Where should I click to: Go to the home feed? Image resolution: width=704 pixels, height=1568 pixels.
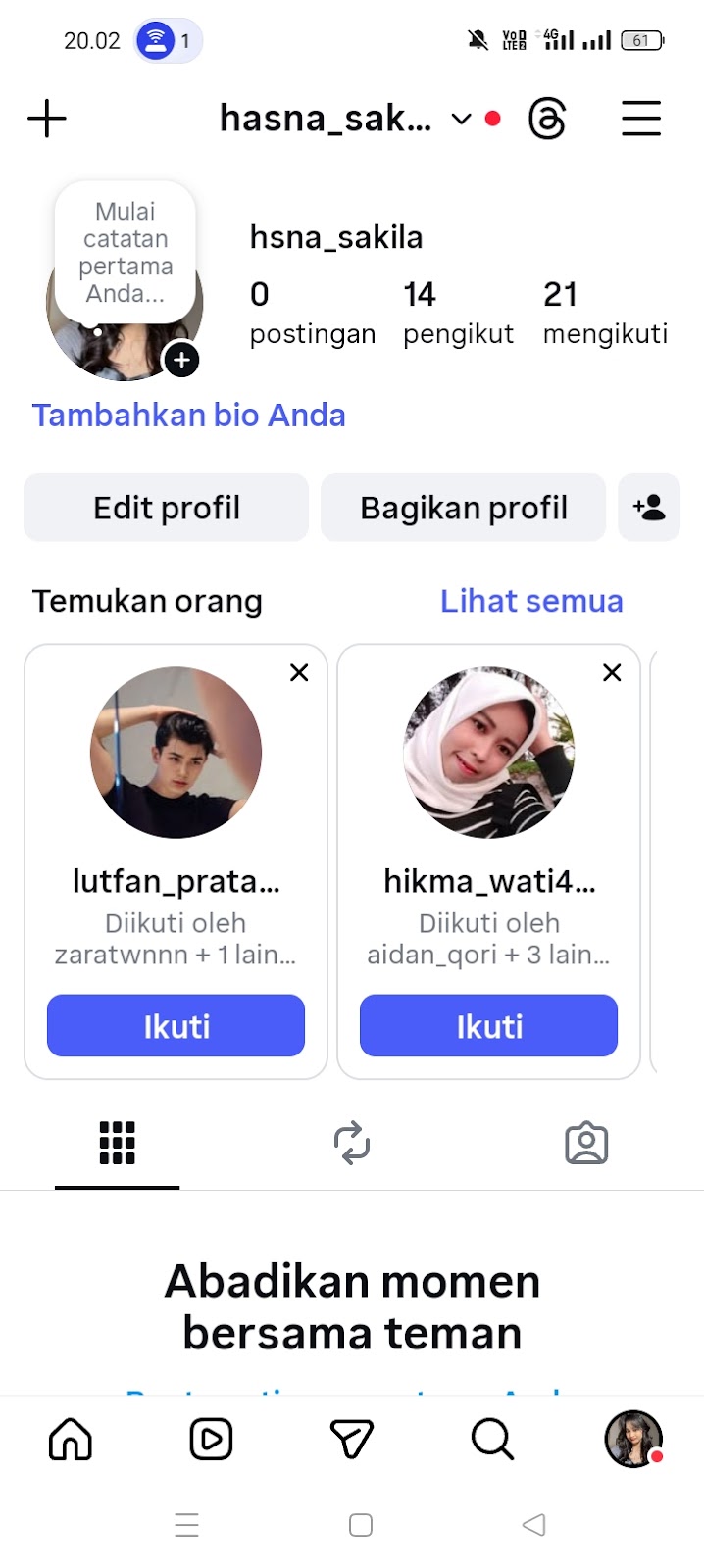pos(71,1440)
